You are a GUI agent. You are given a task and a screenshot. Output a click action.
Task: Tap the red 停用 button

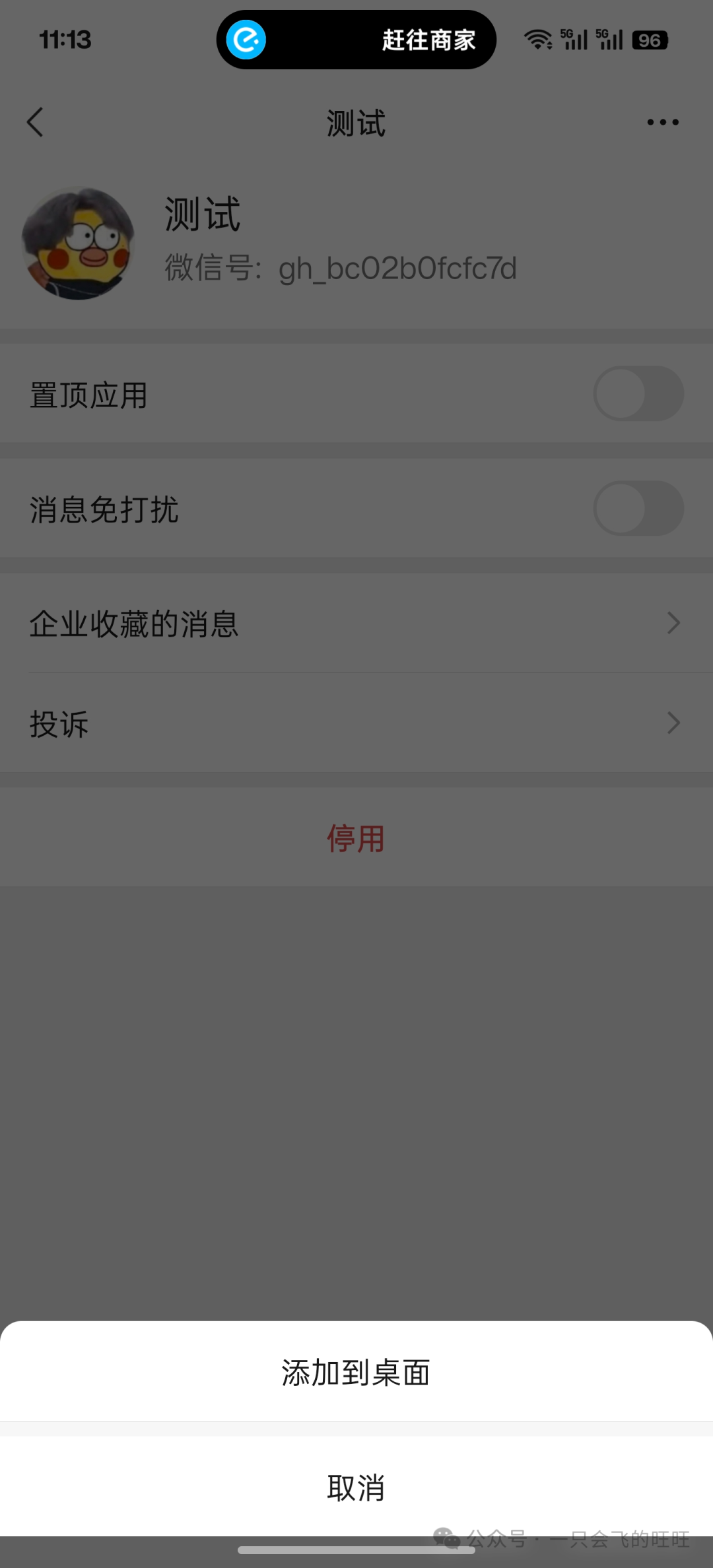click(x=356, y=838)
